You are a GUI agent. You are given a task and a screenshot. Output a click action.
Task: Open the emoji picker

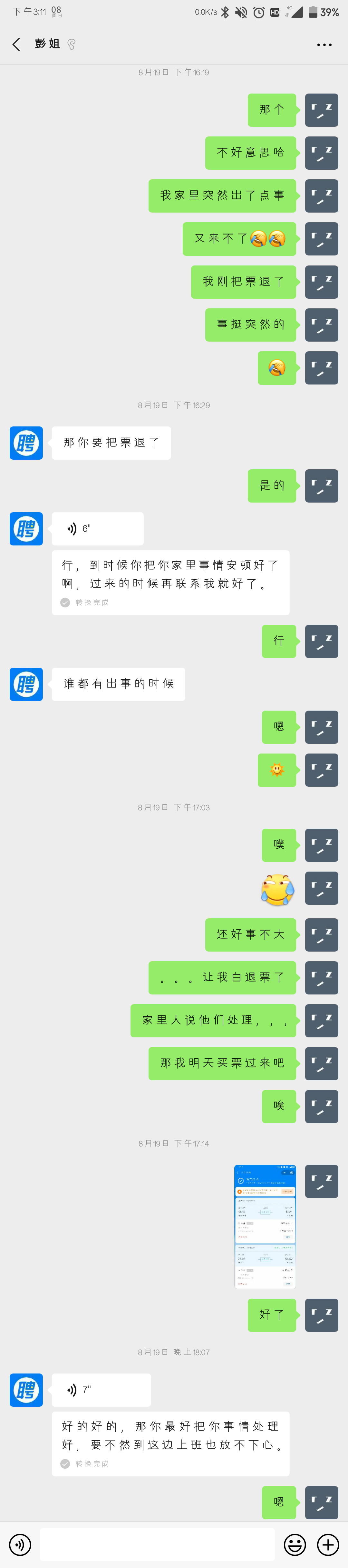pyautogui.click(x=295, y=1544)
